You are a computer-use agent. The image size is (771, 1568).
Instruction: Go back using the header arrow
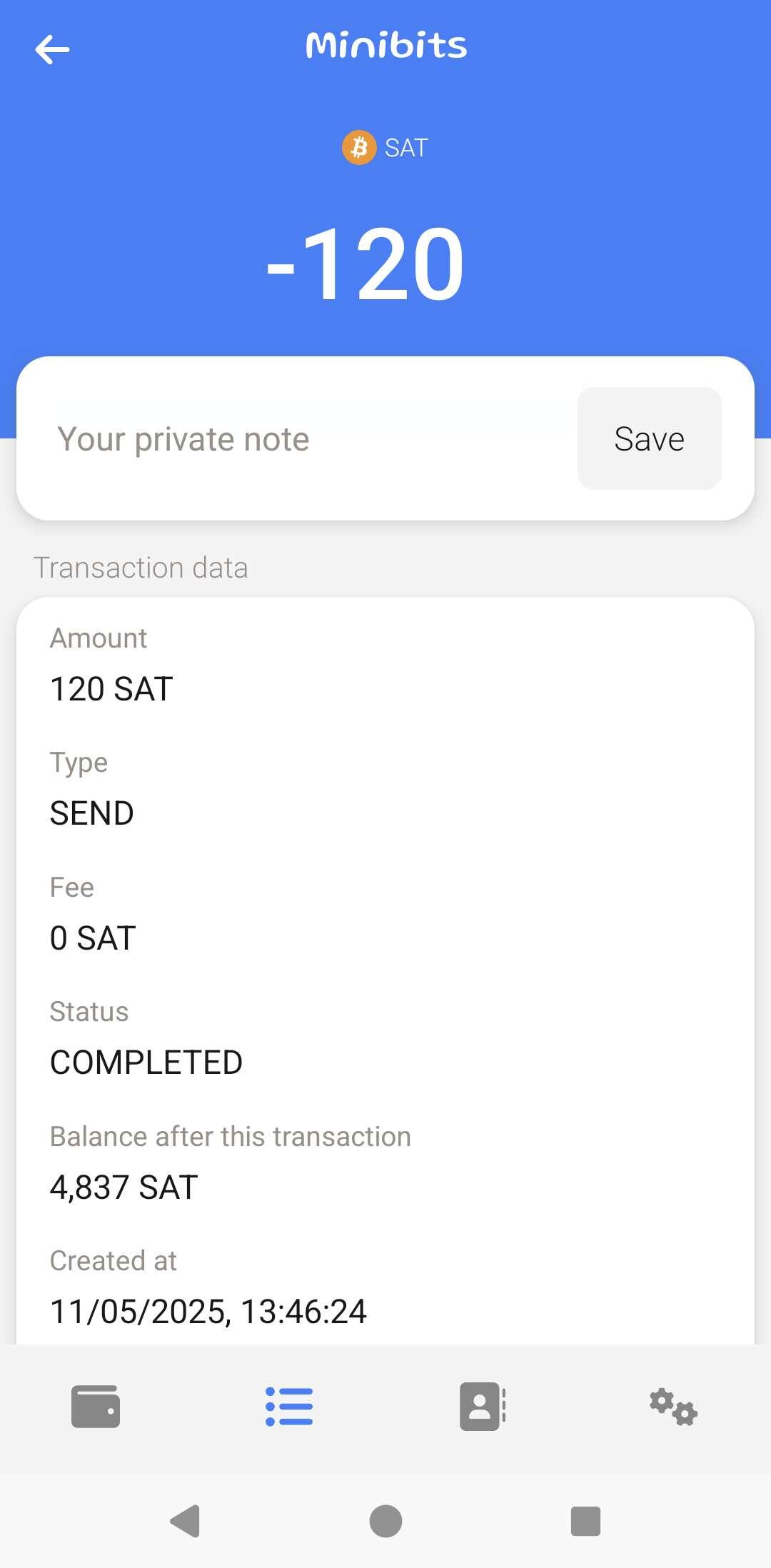pyautogui.click(x=52, y=49)
